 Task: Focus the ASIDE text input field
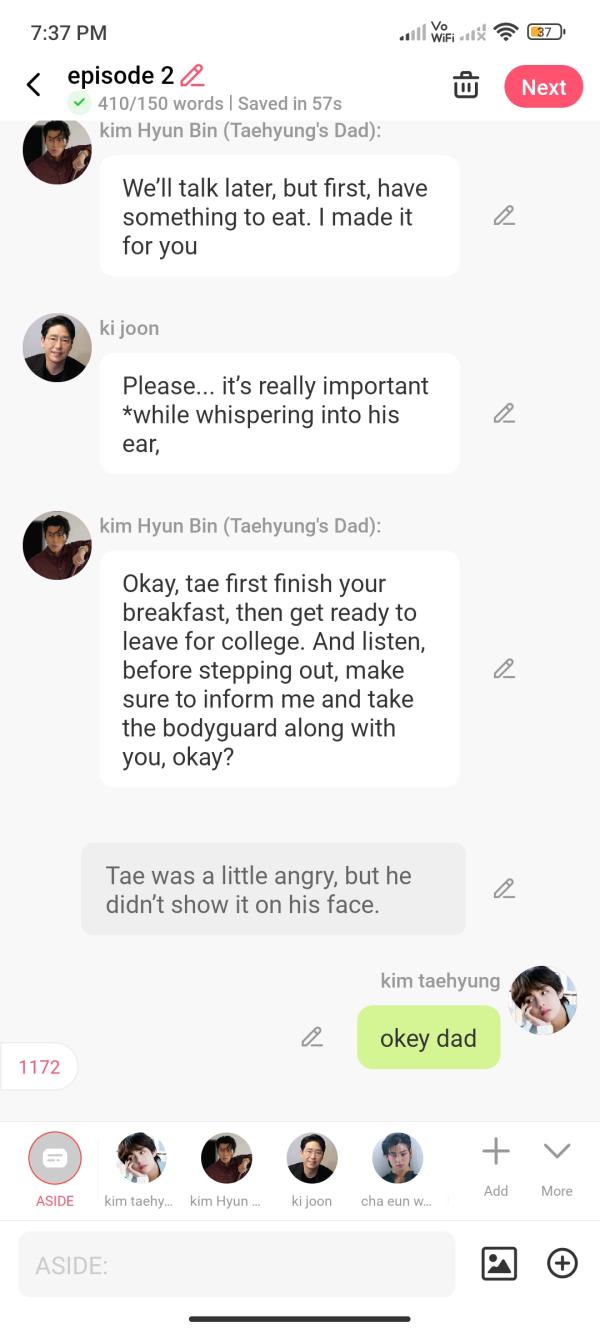pos(236,1265)
